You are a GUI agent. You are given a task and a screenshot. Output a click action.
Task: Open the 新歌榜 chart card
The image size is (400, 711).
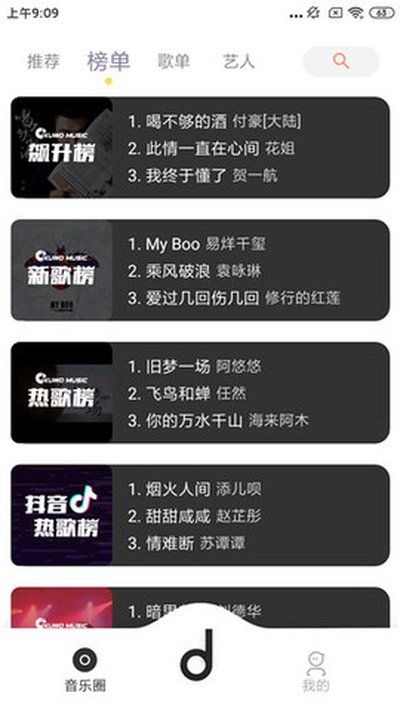[200, 270]
